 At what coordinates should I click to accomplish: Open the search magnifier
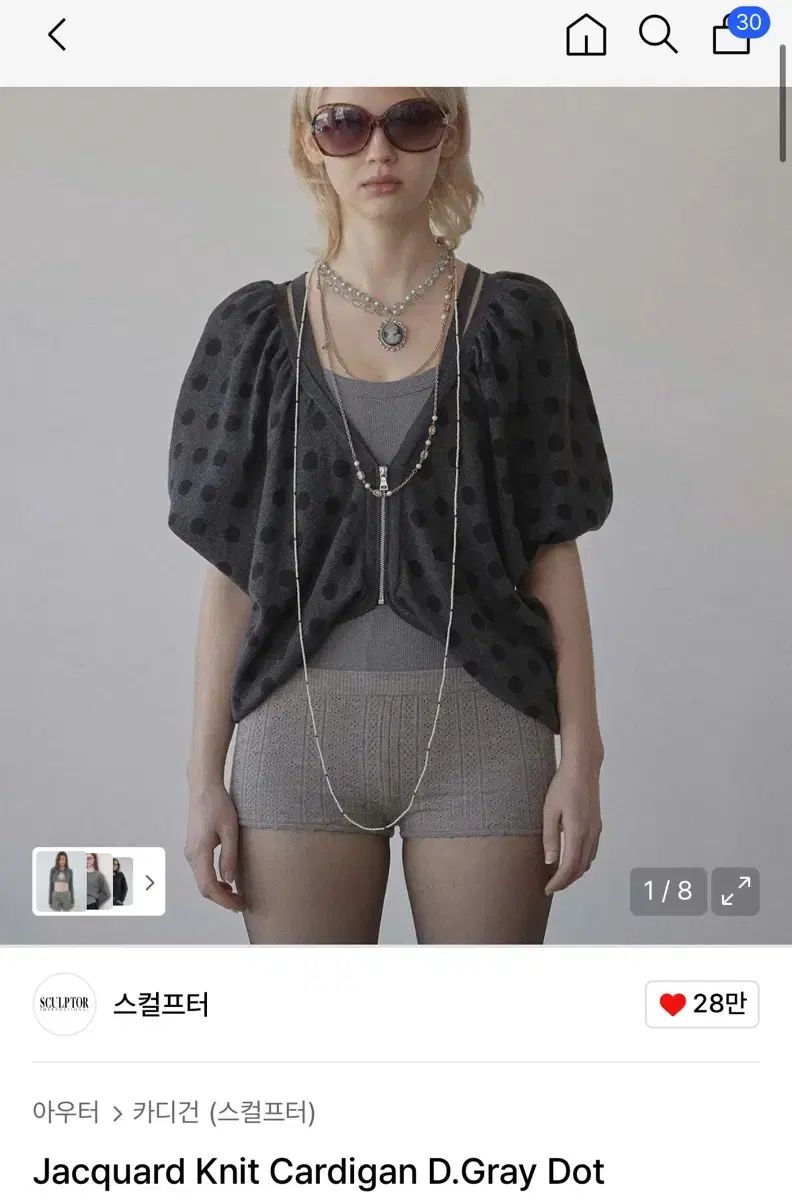(658, 36)
